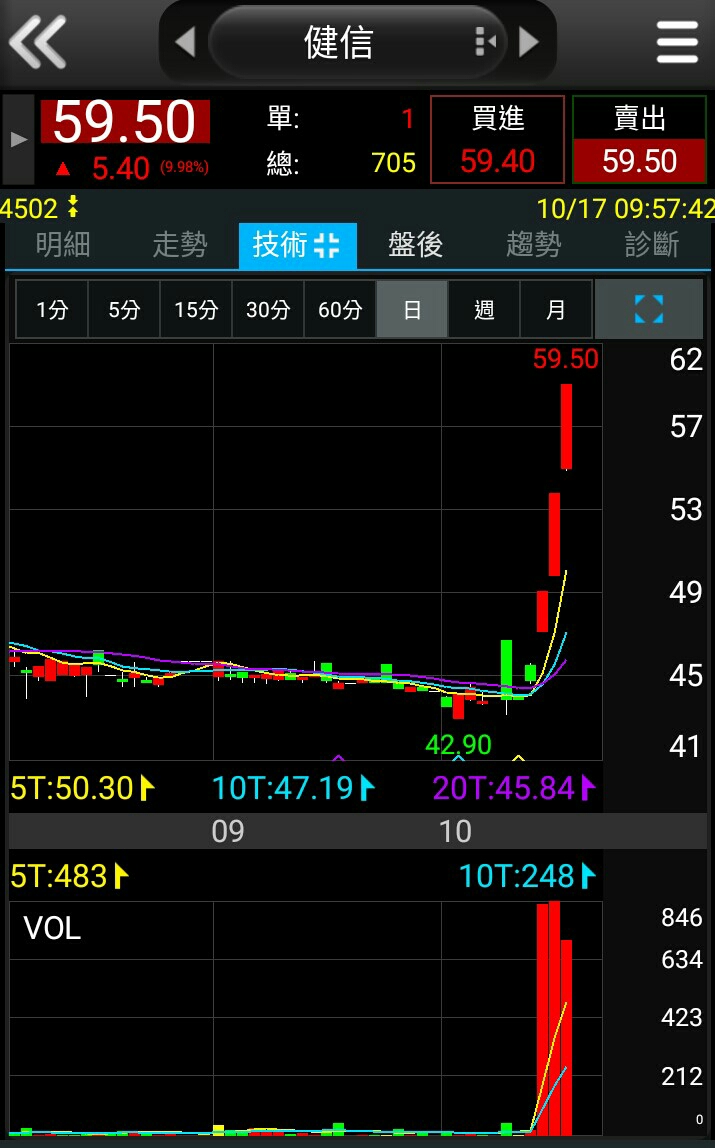
Task: Open the 健信 stock selector
Action: (358, 42)
